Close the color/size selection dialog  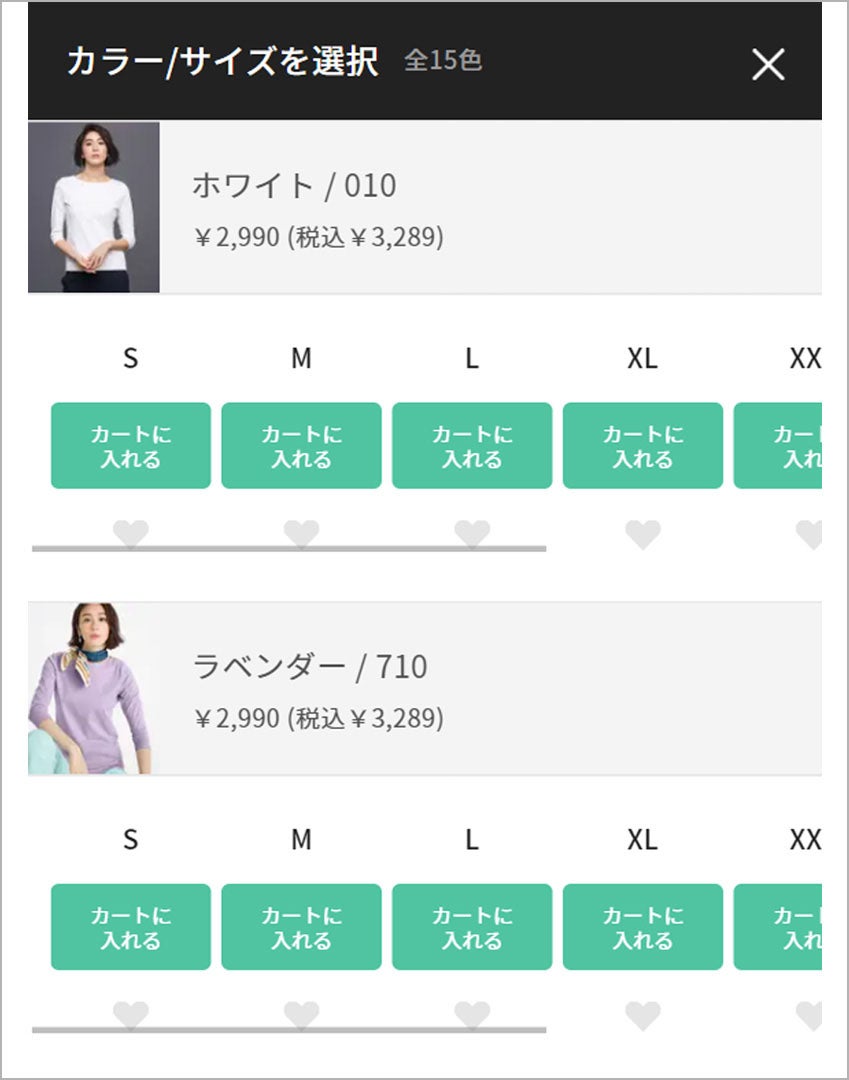[768, 65]
